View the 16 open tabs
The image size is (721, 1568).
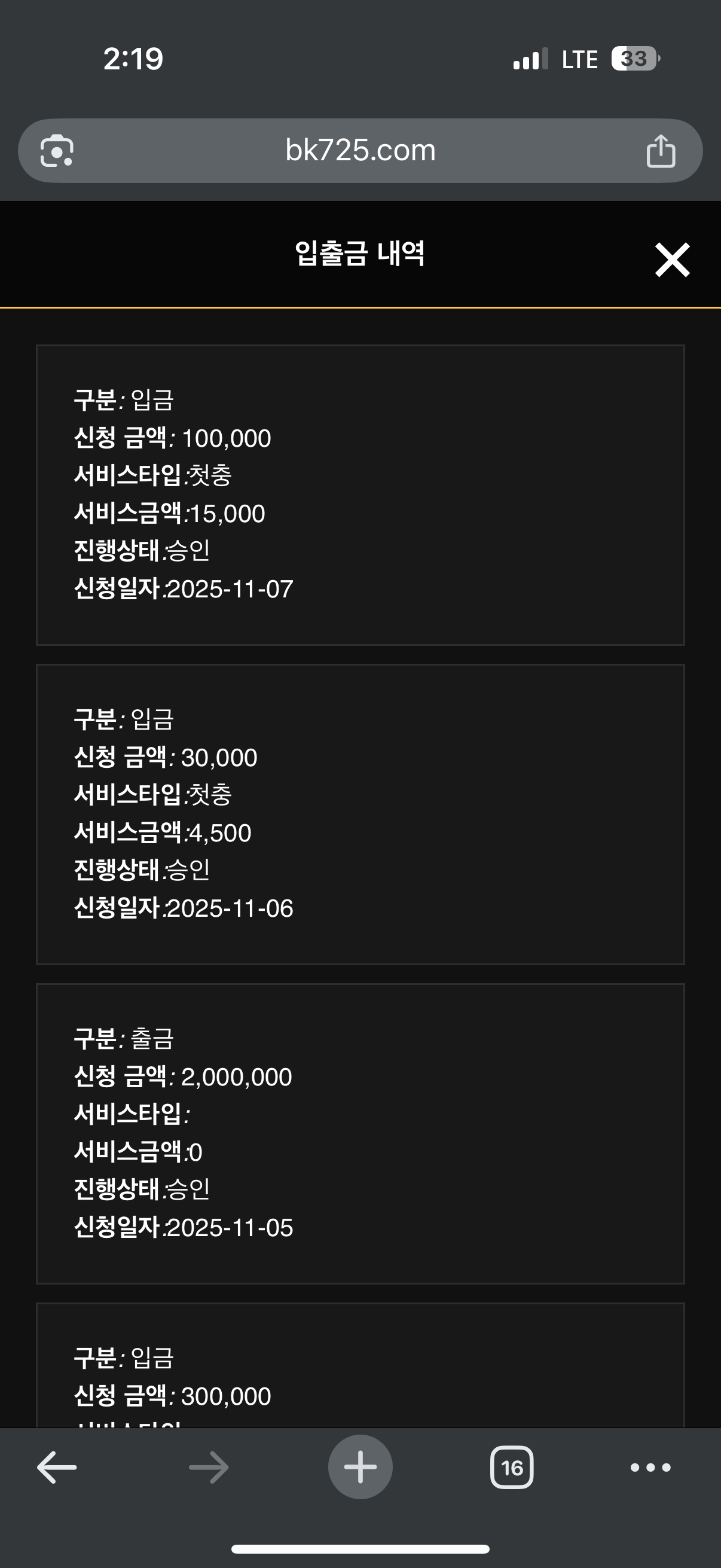click(512, 1468)
